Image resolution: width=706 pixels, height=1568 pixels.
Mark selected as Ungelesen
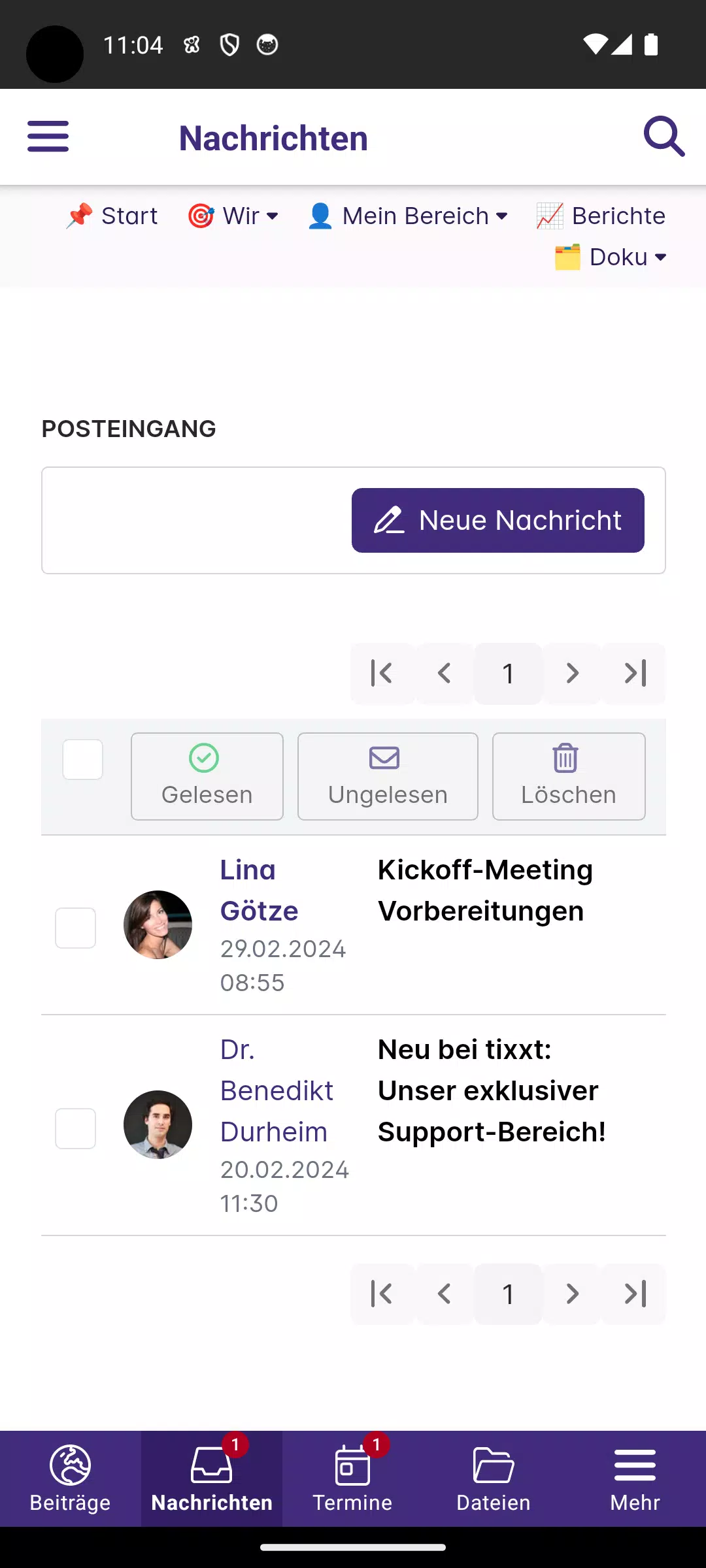click(388, 776)
